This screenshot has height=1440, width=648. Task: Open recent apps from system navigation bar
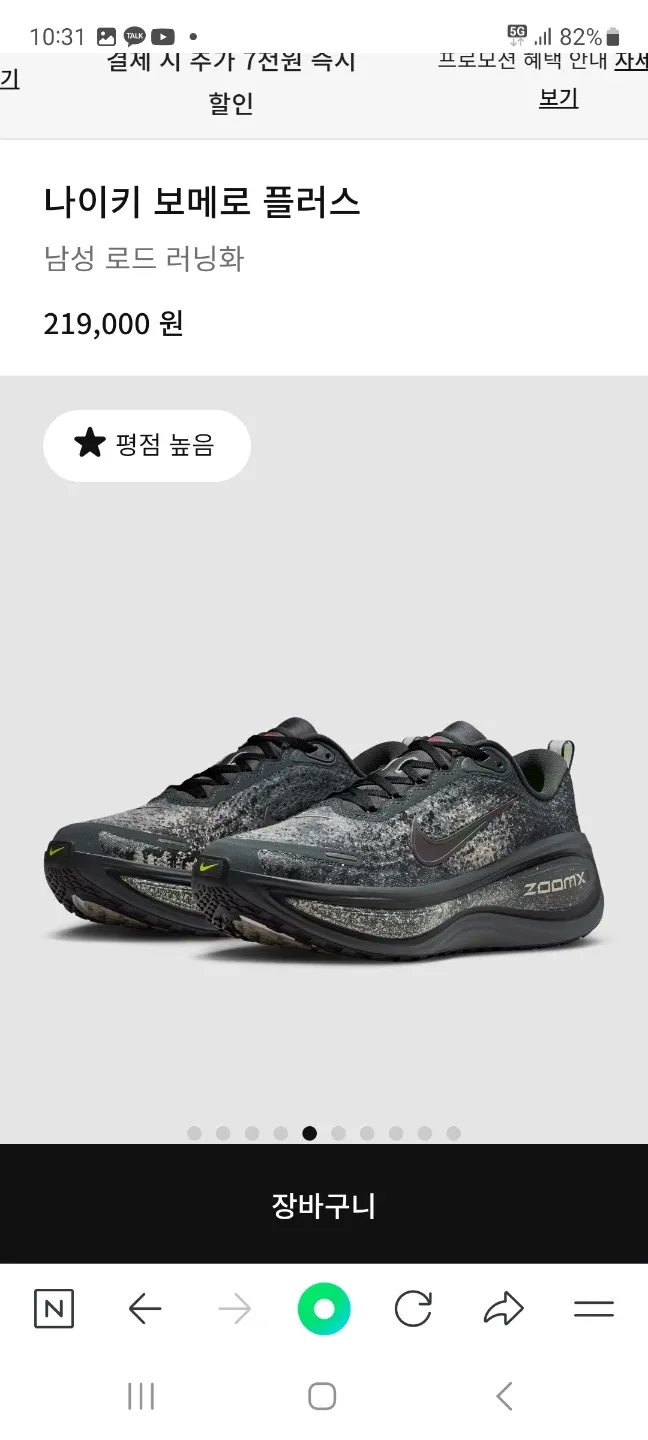[141, 1396]
